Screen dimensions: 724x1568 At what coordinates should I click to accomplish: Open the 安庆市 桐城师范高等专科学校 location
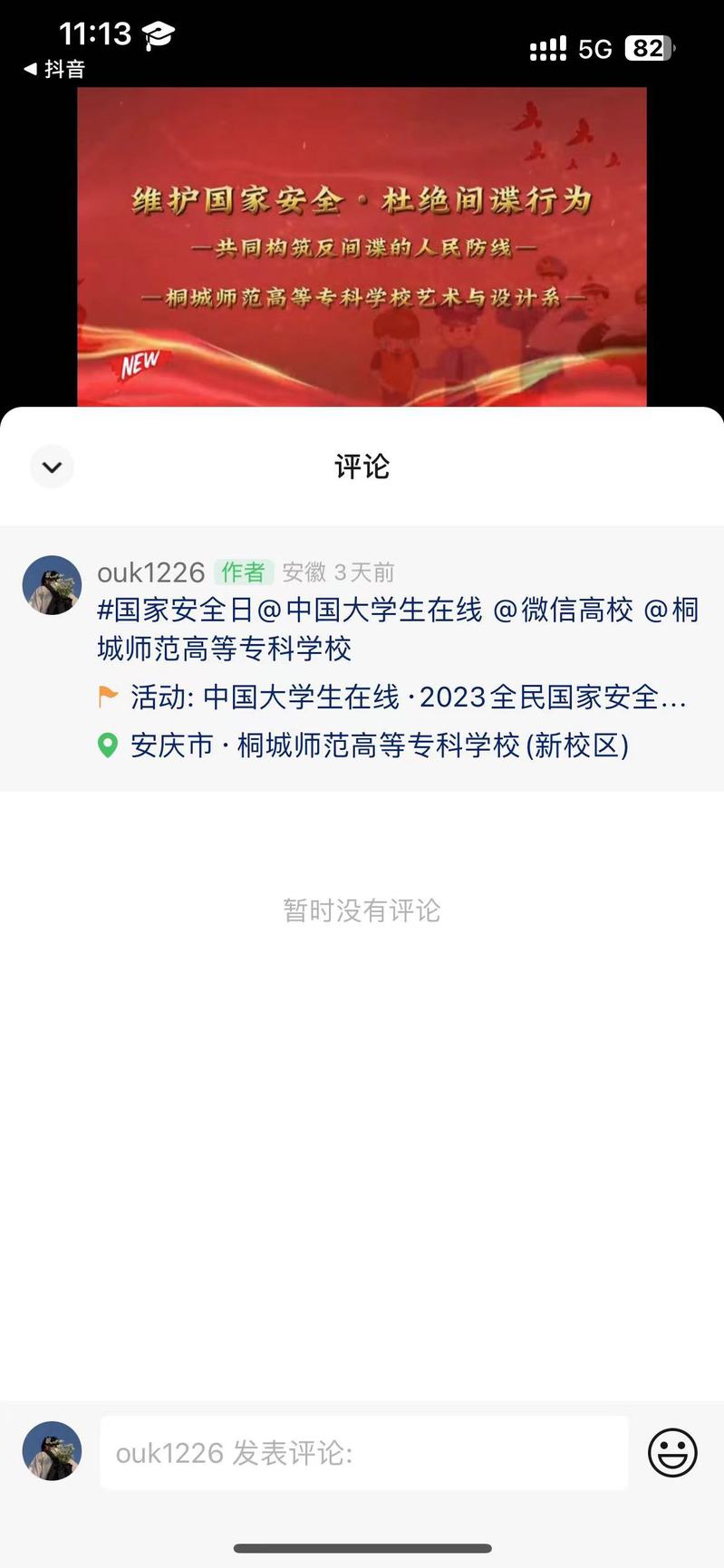(379, 746)
